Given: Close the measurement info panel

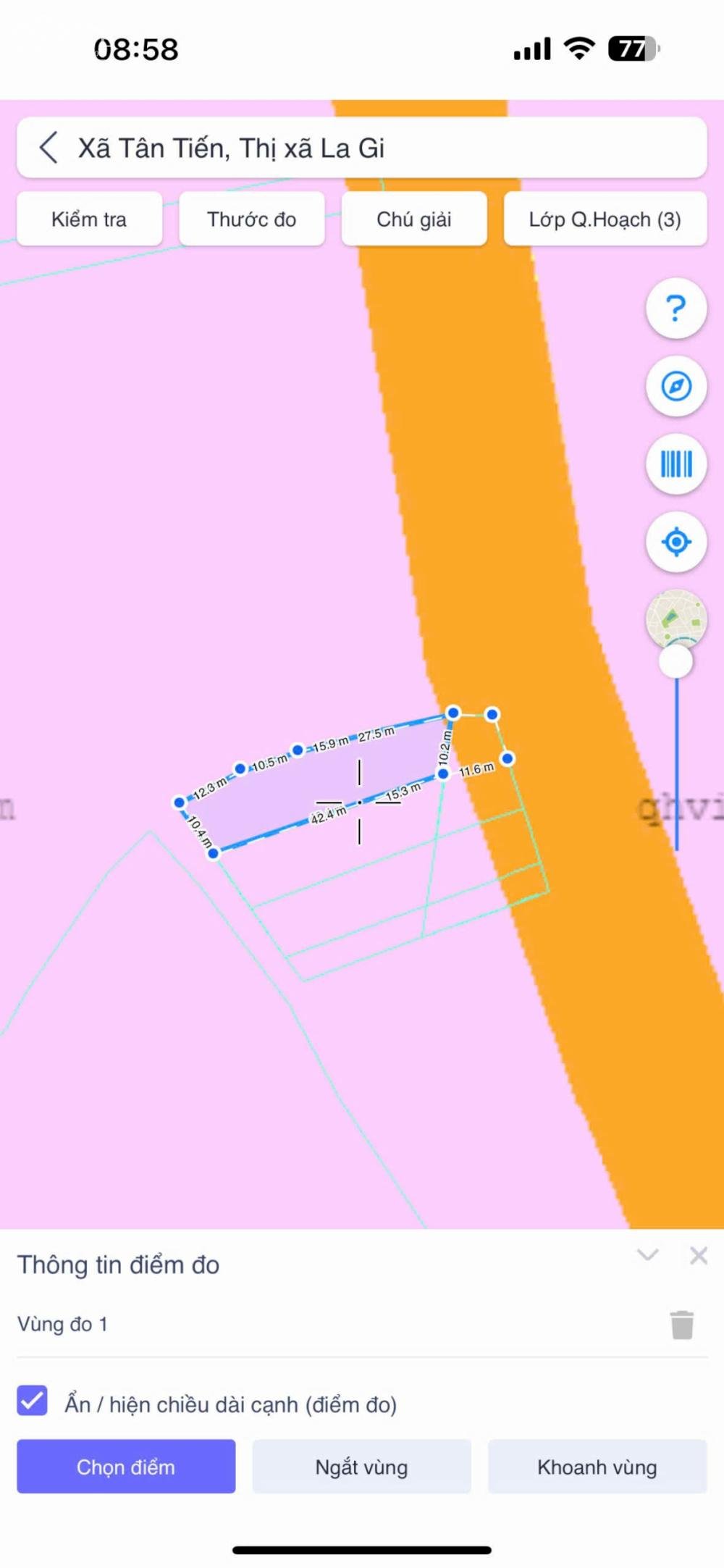Looking at the screenshot, I should pos(698,1255).
